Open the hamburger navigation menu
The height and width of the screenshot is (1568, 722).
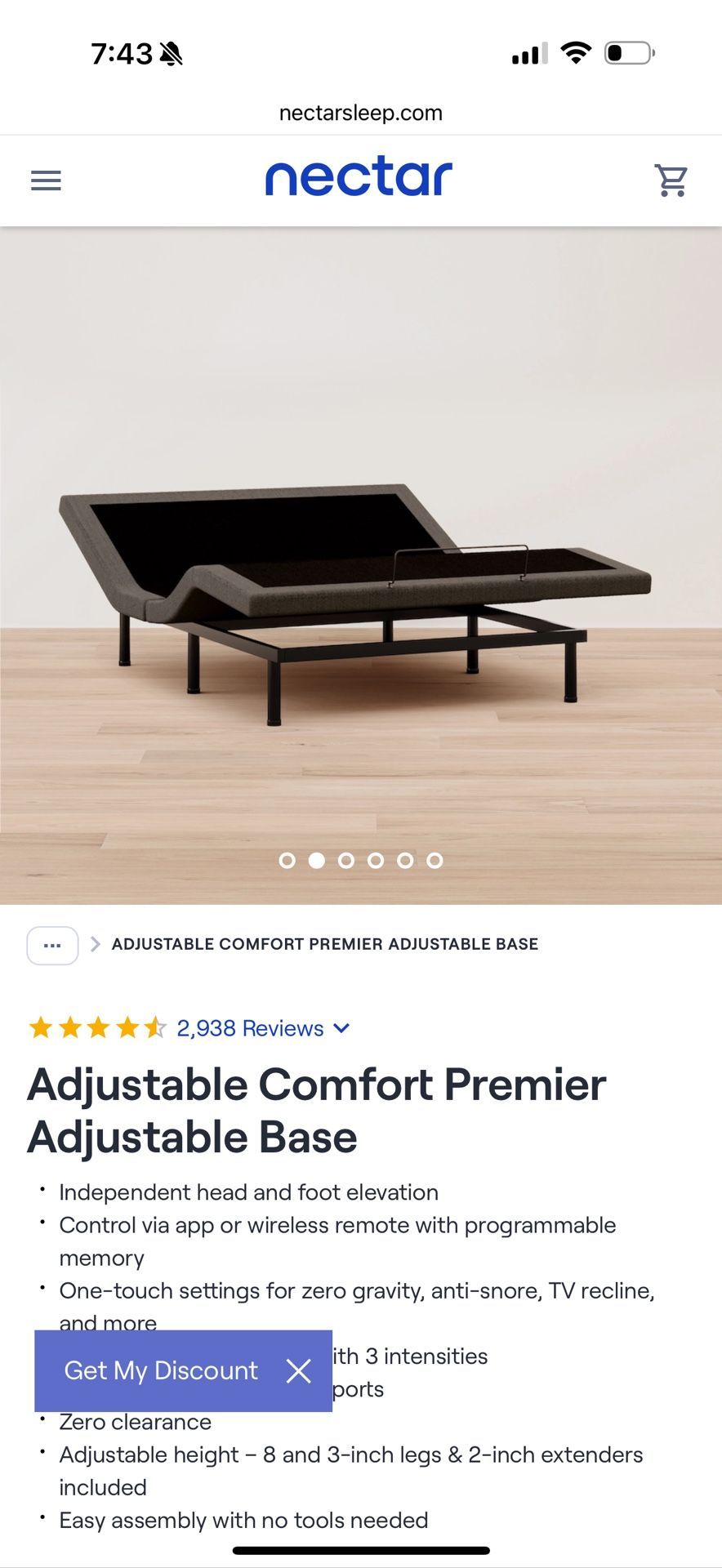46,180
